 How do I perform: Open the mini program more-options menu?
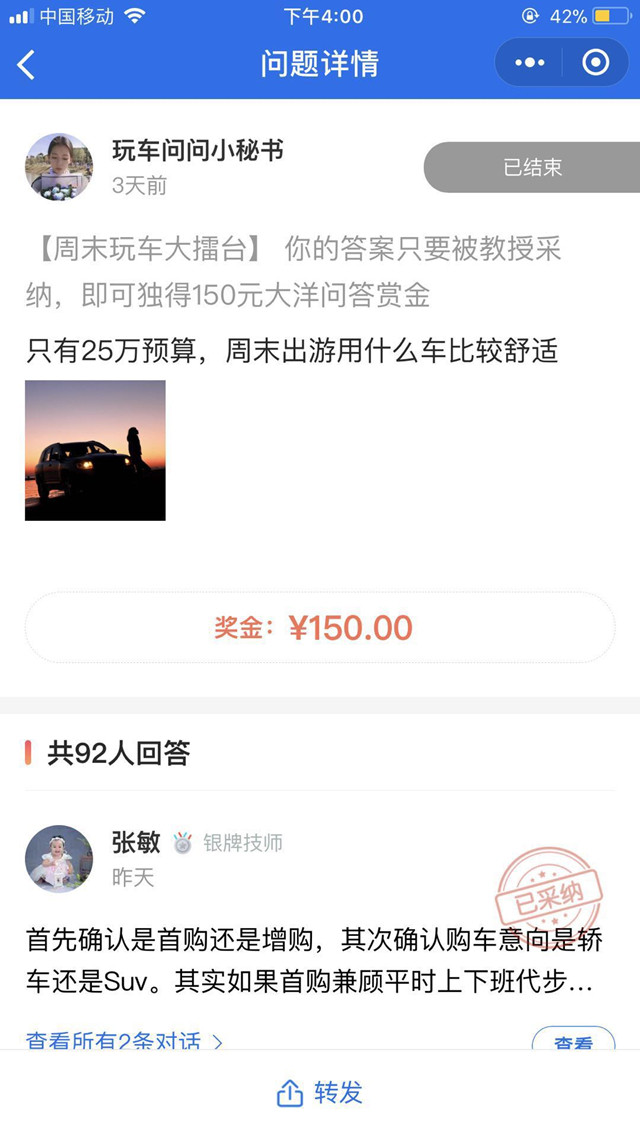pyautogui.click(x=529, y=63)
